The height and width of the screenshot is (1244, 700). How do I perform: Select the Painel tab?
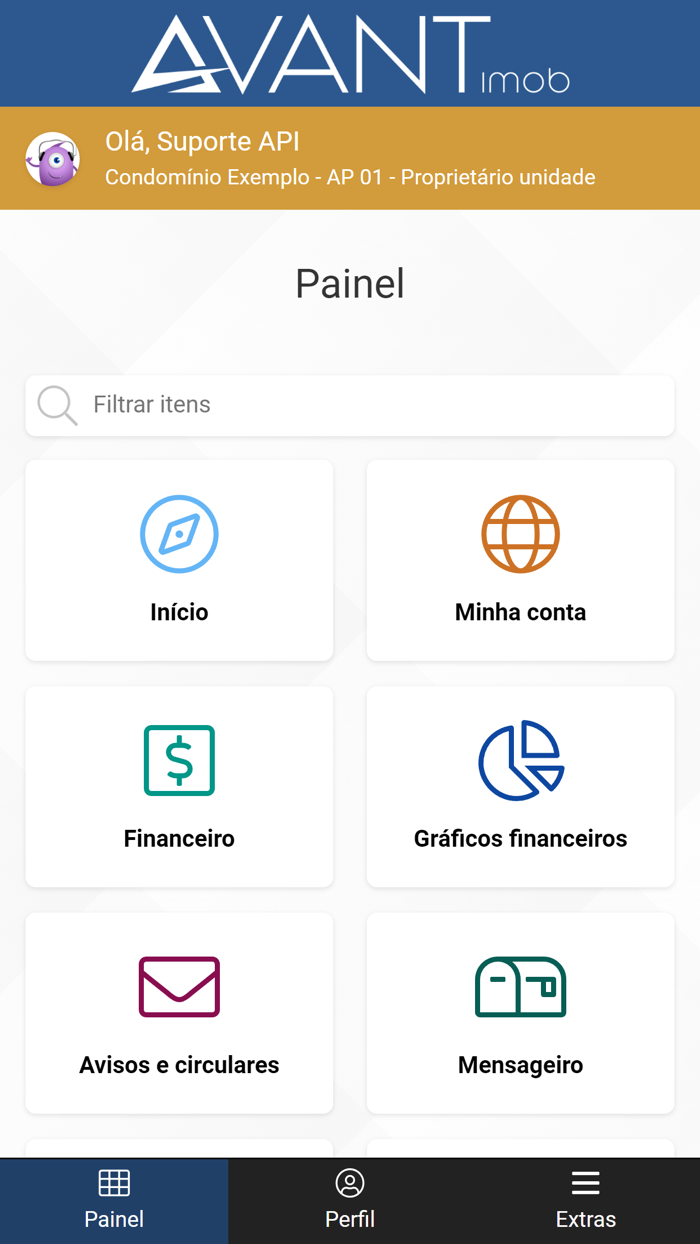[114, 1201]
